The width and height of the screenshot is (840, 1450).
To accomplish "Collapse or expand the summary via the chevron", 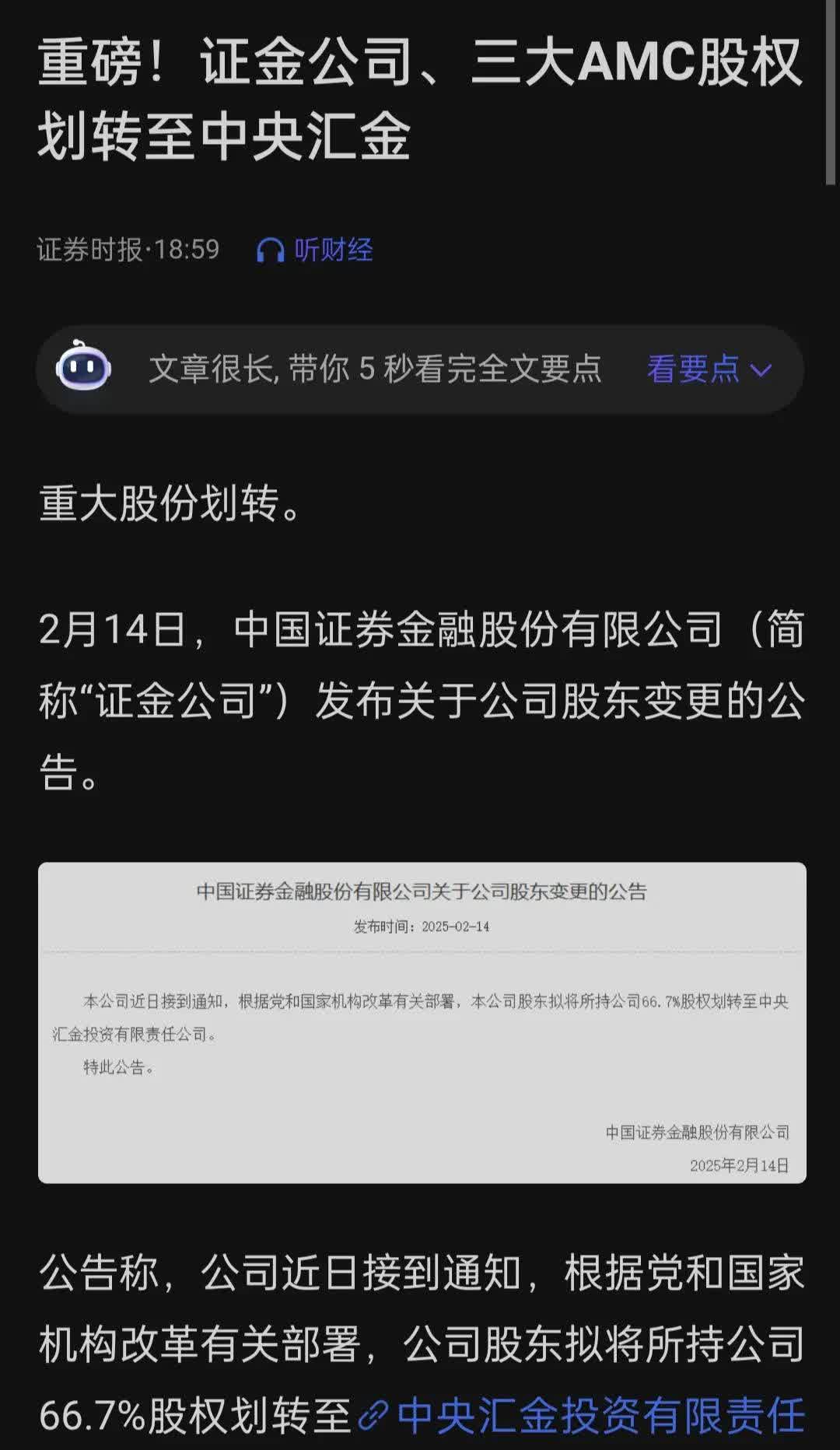I will (761, 372).
